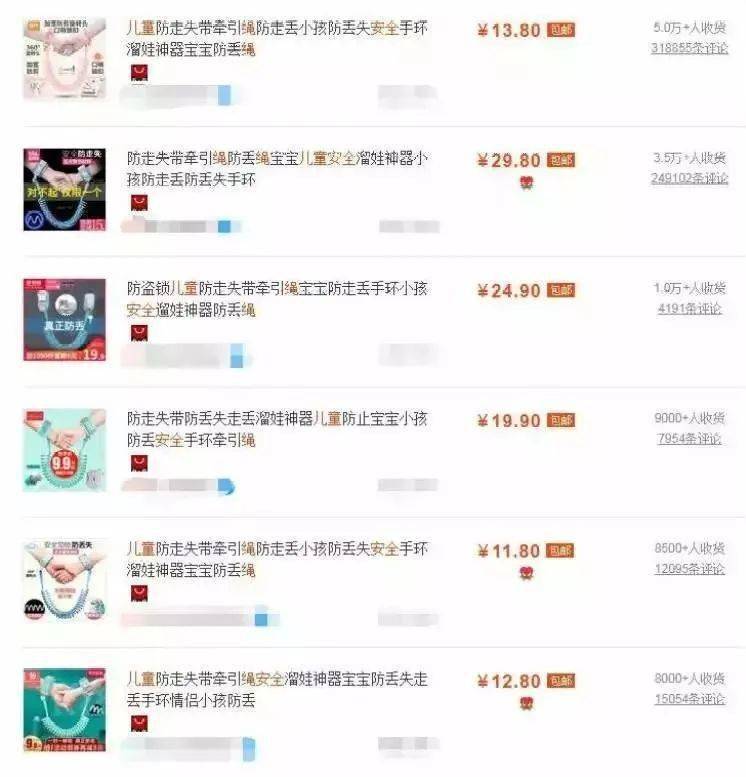View the 318855条评论 reviews link

click(688, 48)
